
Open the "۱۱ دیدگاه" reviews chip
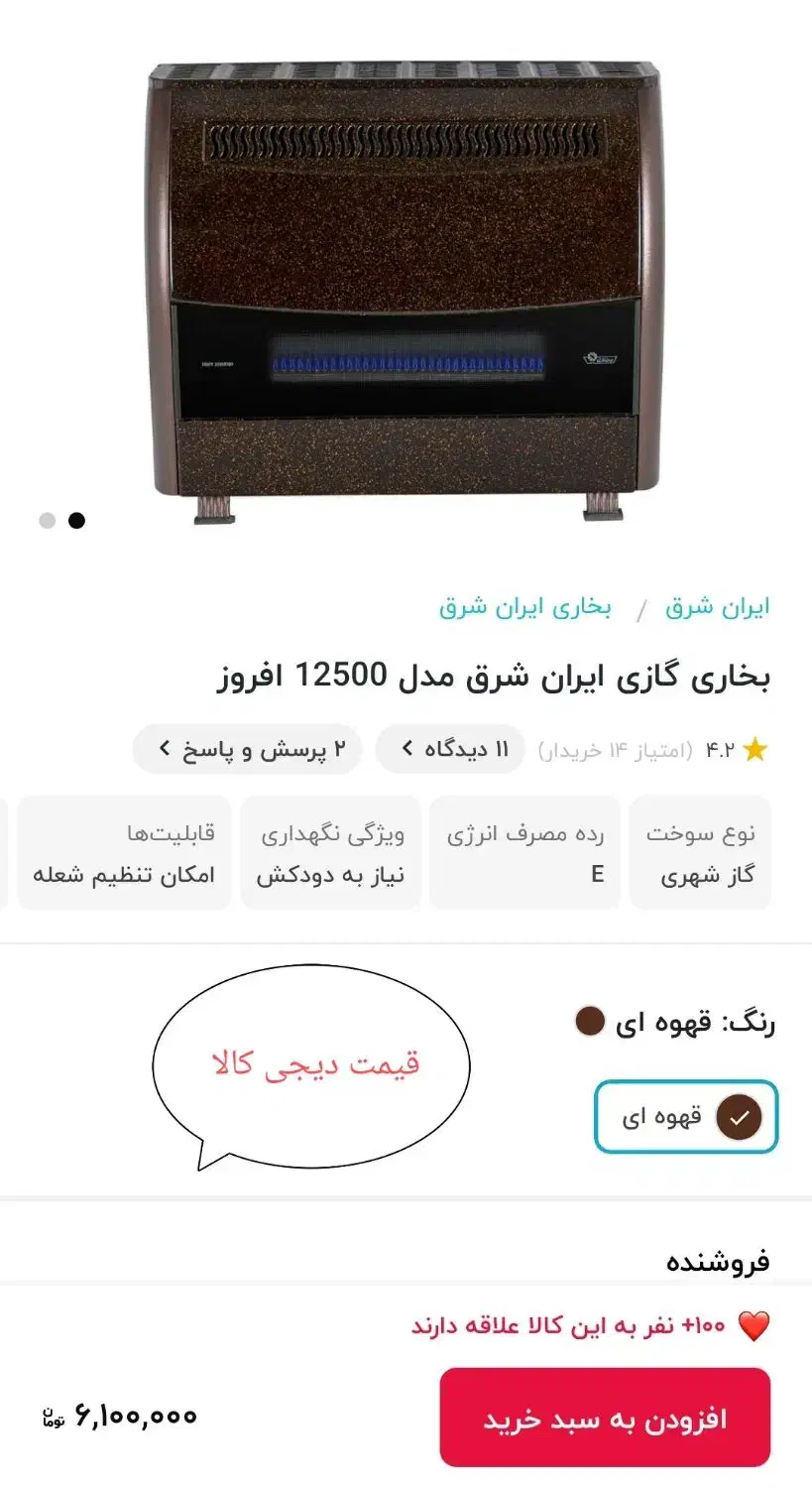[x=450, y=749]
